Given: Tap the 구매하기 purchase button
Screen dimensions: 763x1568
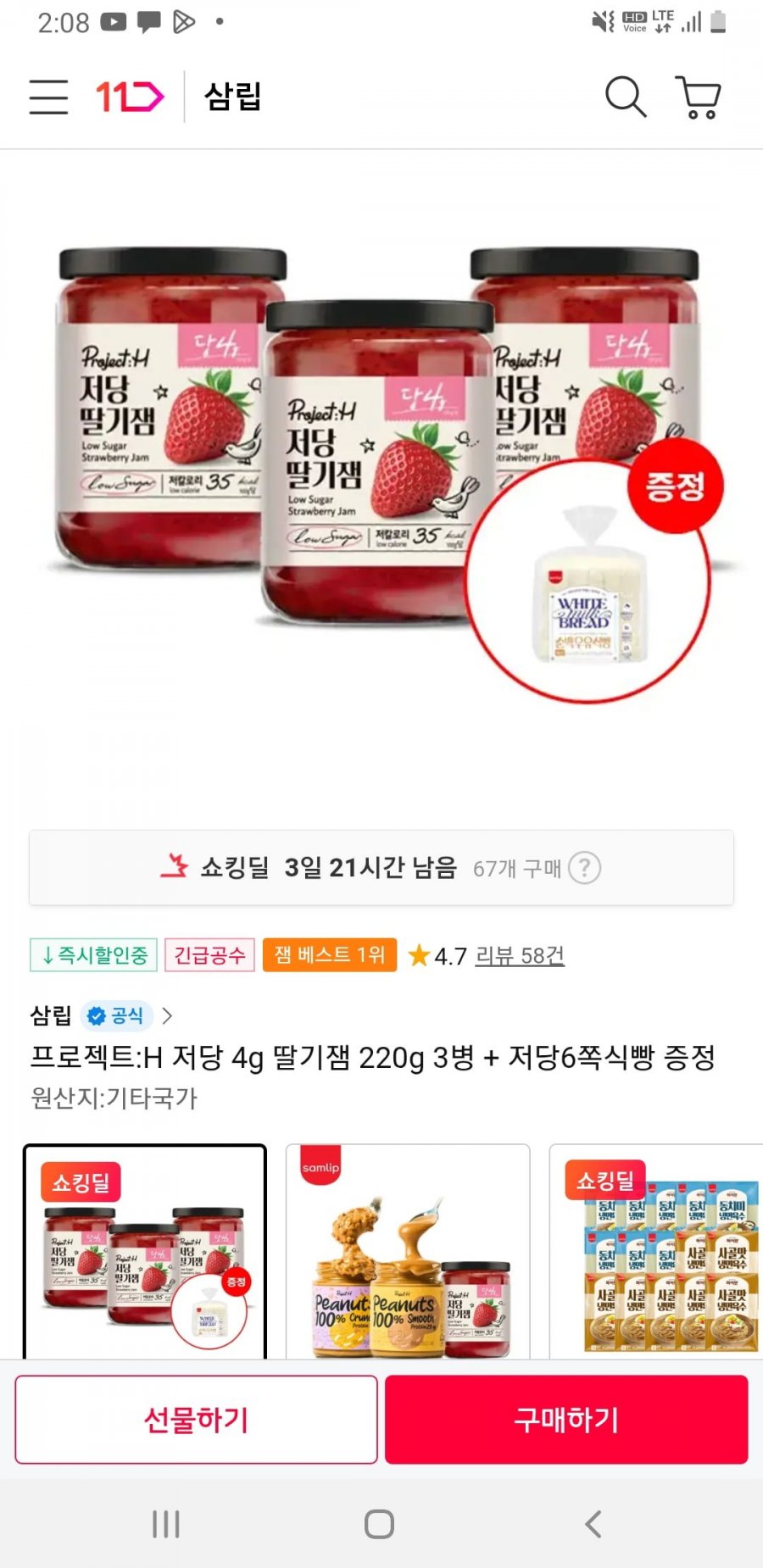Looking at the screenshot, I should pyautogui.click(x=566, y=1420).
